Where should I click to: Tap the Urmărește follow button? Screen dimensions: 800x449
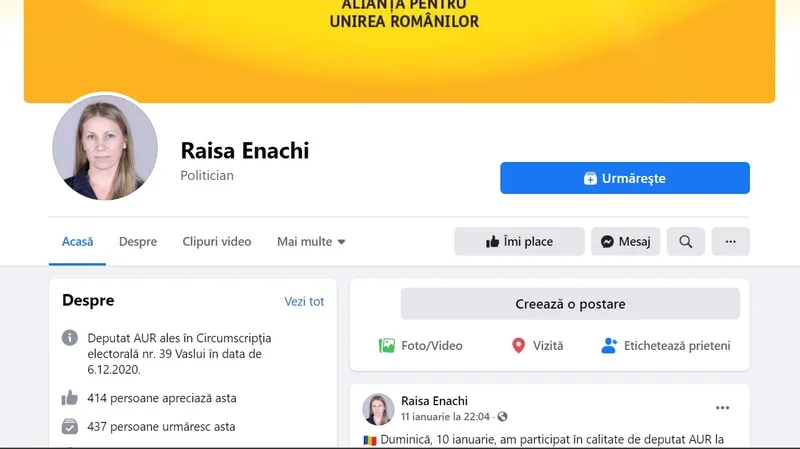(x=624, y=178)
